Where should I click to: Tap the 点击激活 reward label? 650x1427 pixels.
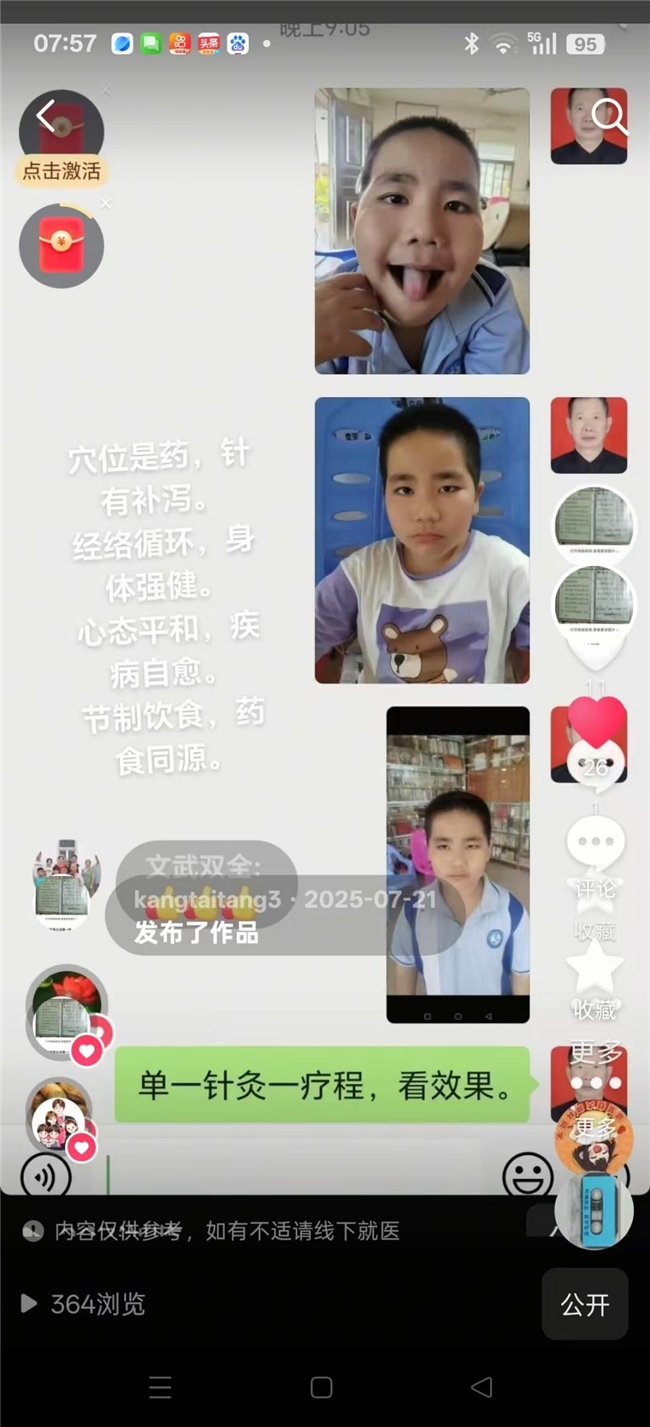click(62, 171)
